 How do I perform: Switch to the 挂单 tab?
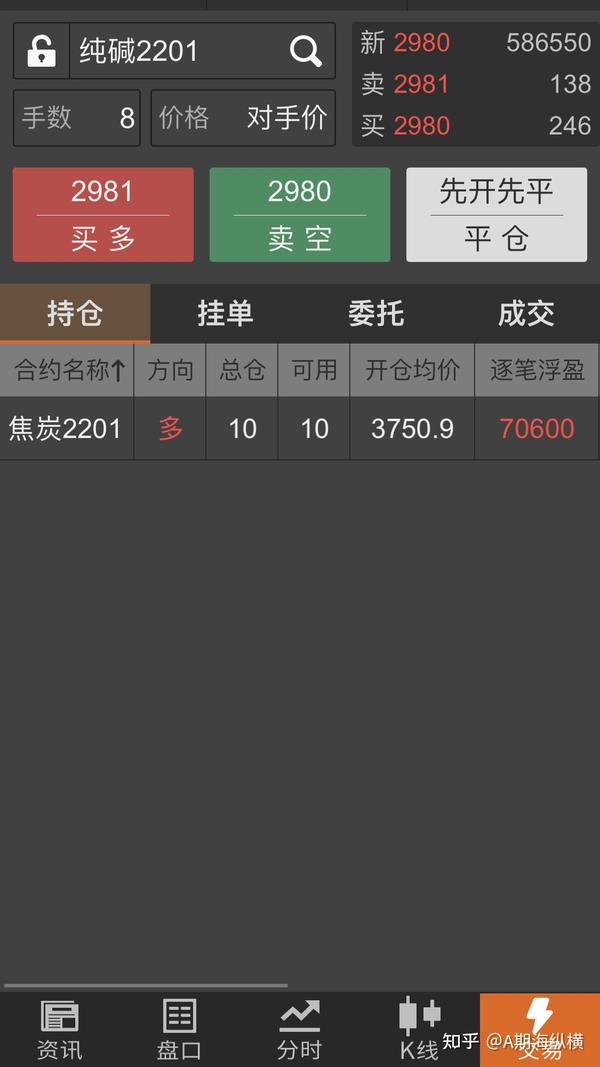[x=225, y=314]
